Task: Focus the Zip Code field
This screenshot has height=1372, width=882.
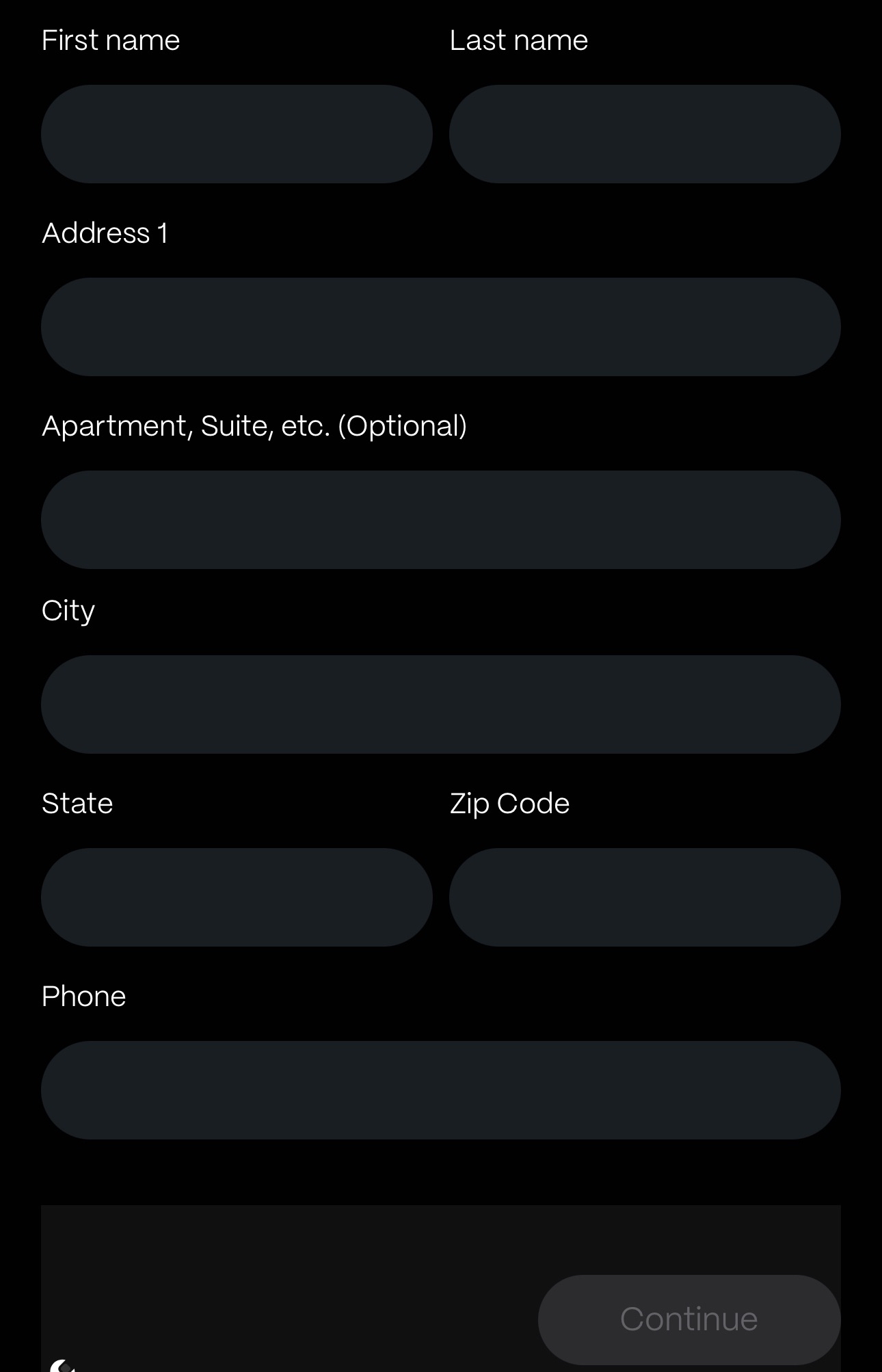Action: (645, 897)
